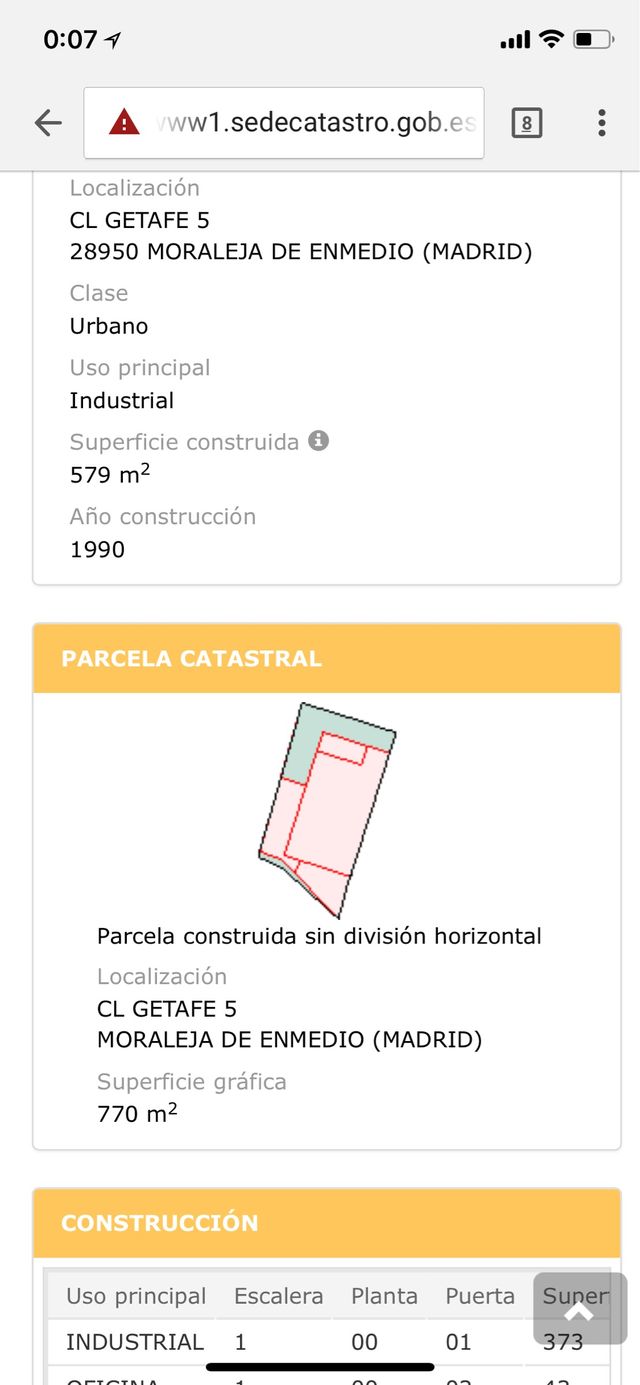The width and height of the screenshot is (640, 1385).
Task: Show info about Superficie construida
Action: coord(318,441)
